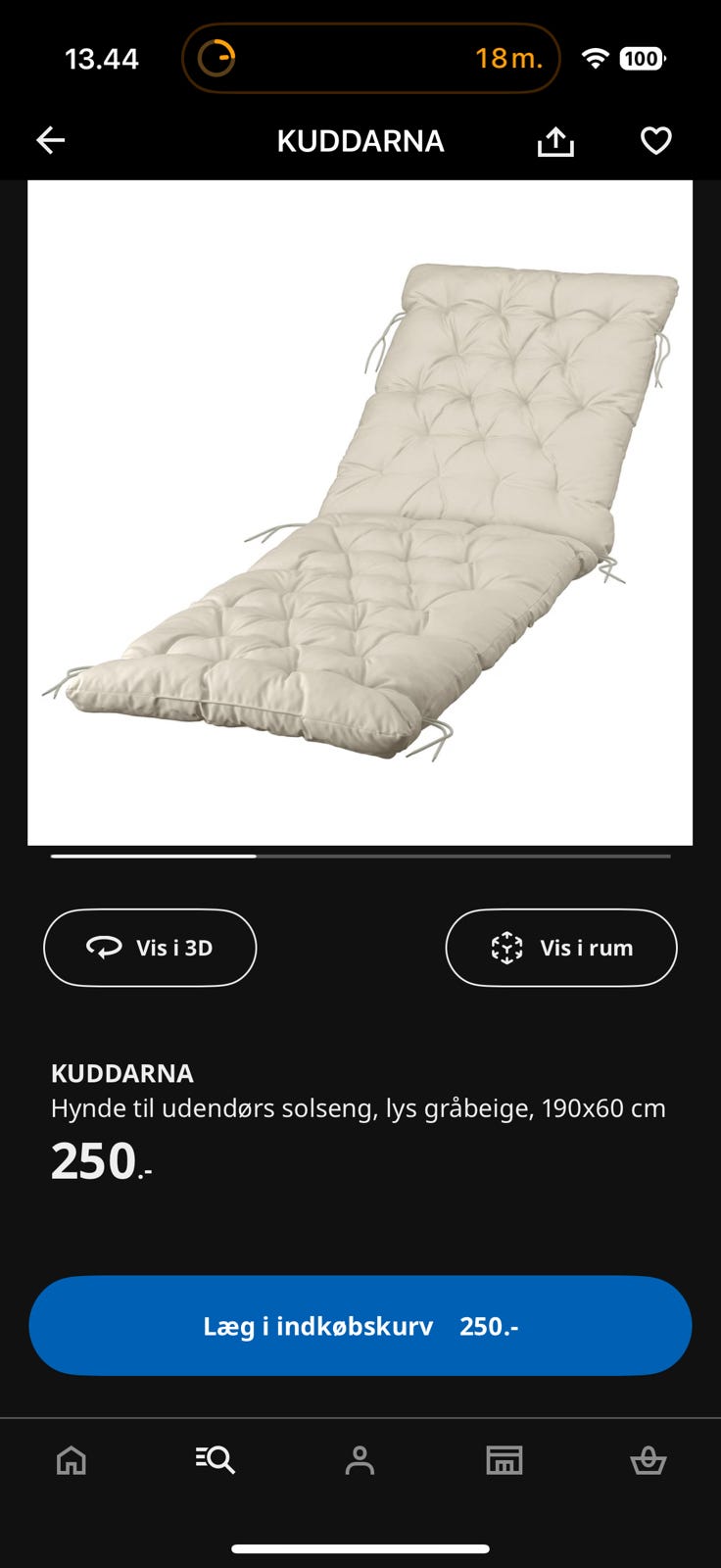Screen dimensions: 721x1568
Task: Add KUDDARNA to favorites with the heart
Action: (x=654, y=140)
